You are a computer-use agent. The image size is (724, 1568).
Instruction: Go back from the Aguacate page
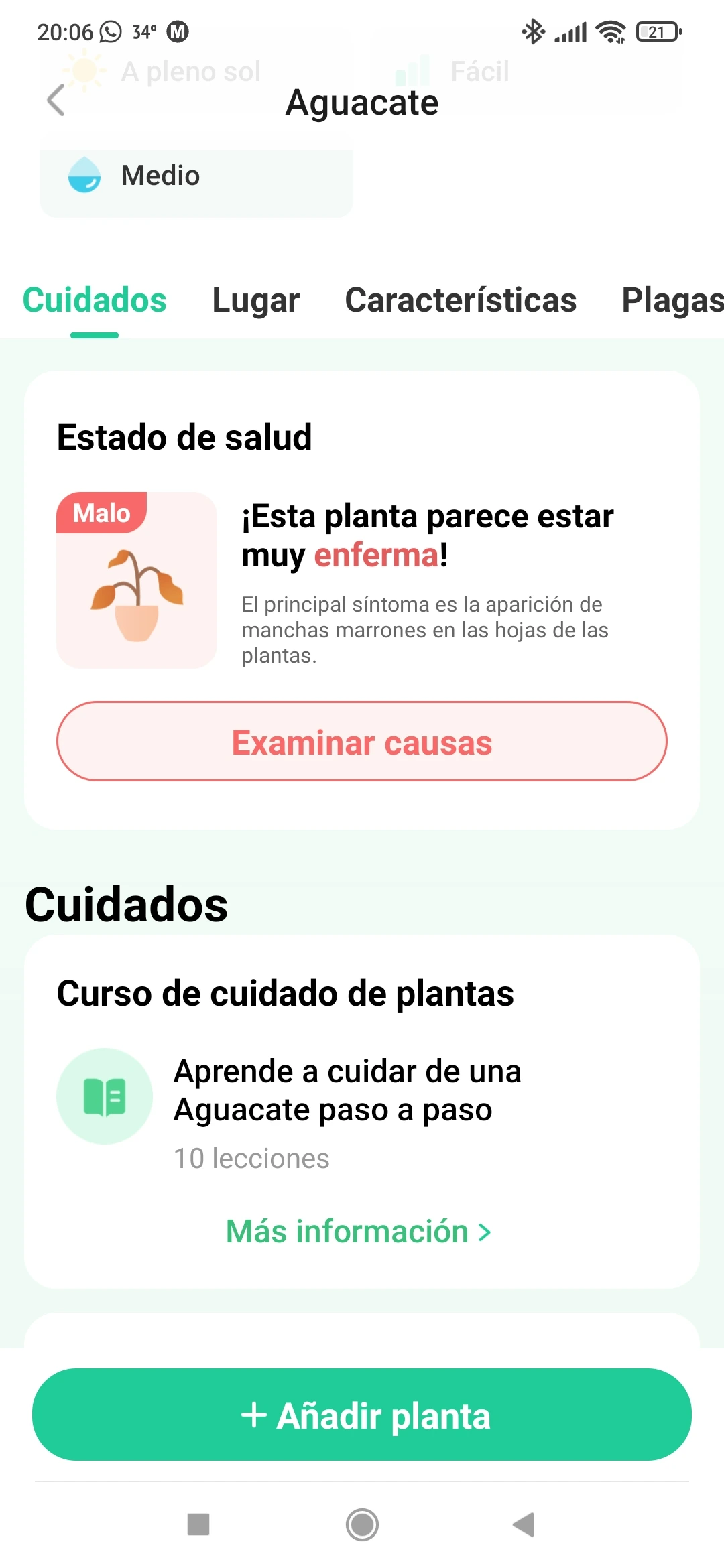point(56,101)
